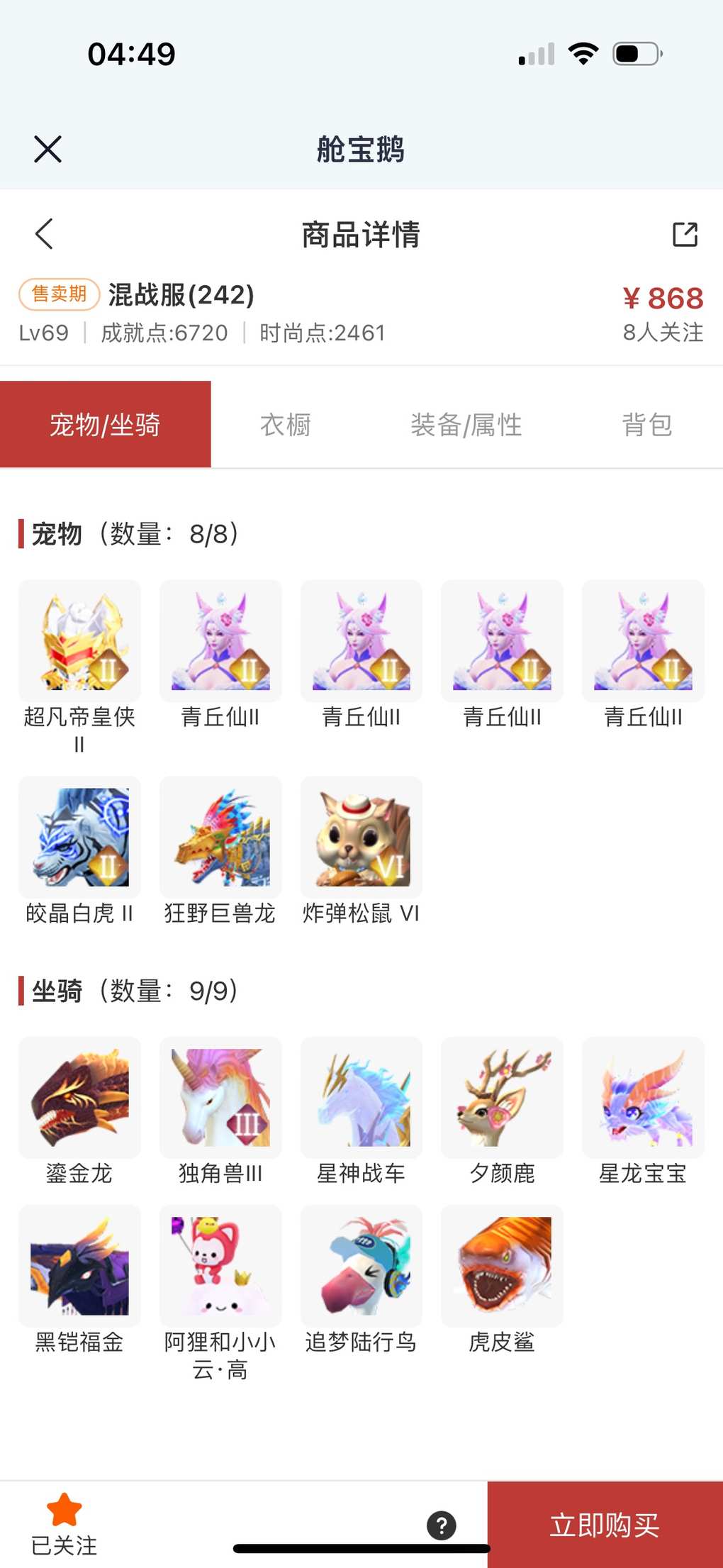Image resolution: width=723 pixels, height=1568 pixels.
Task: Open mount 独角兽III
Action: 220,1098
